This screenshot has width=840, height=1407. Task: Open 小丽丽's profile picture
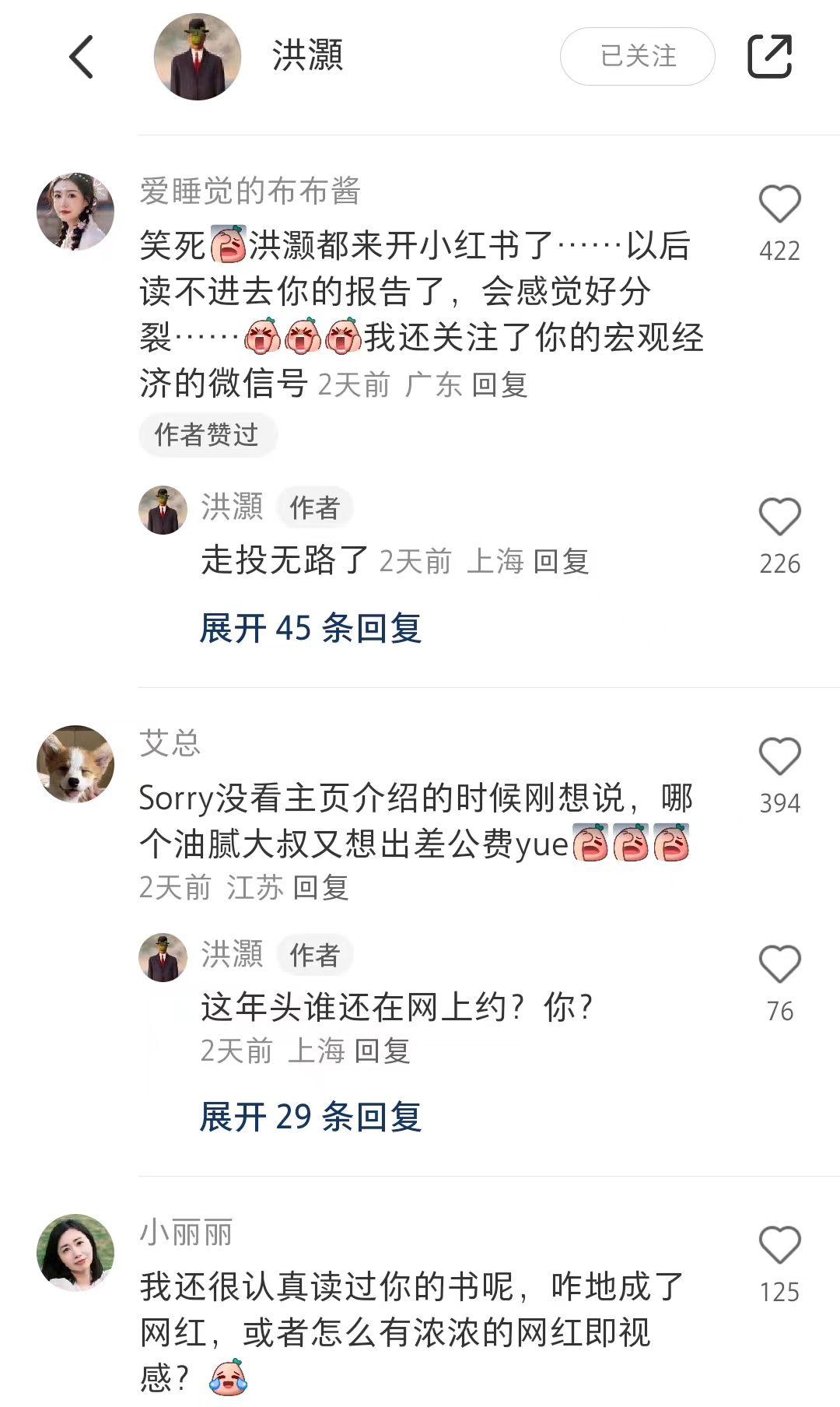click(x=75, y=1252)
